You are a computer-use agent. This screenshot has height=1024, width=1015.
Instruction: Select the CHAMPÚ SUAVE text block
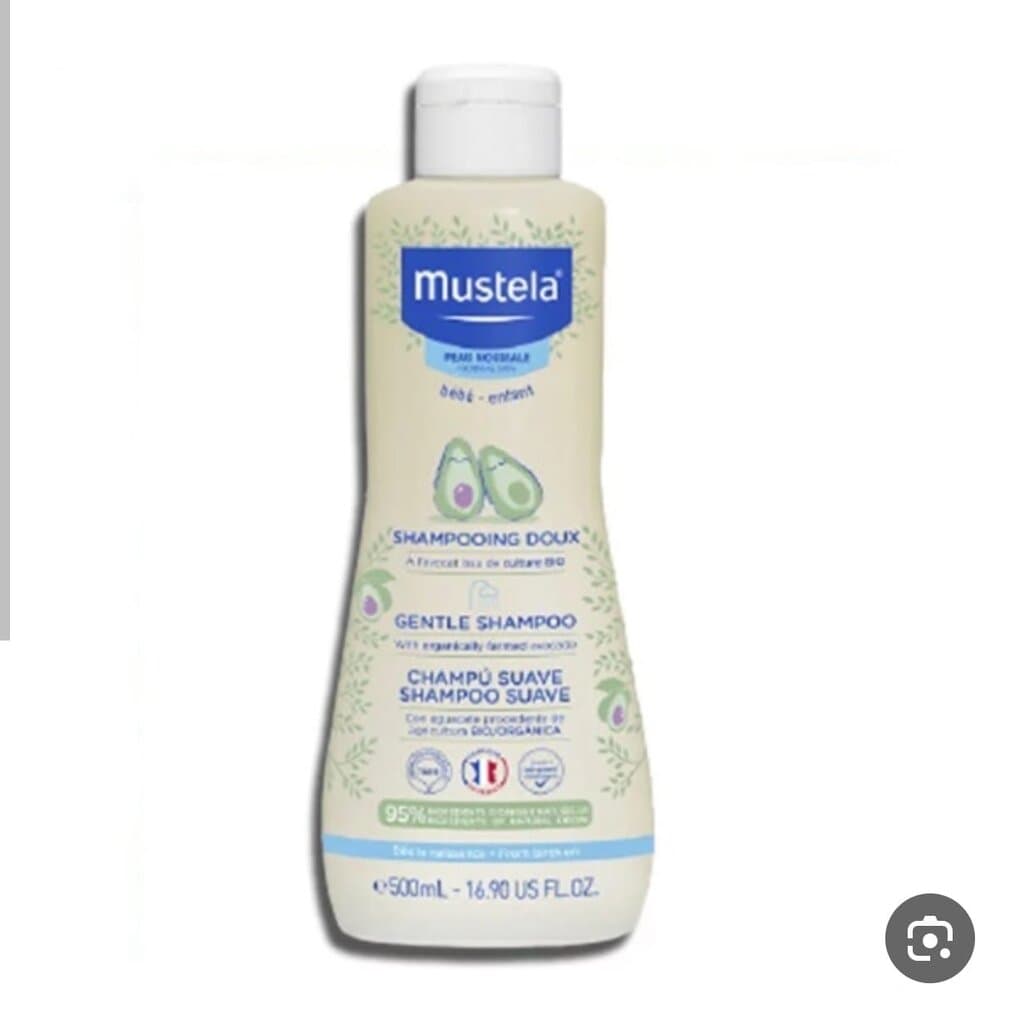[487, 685]
